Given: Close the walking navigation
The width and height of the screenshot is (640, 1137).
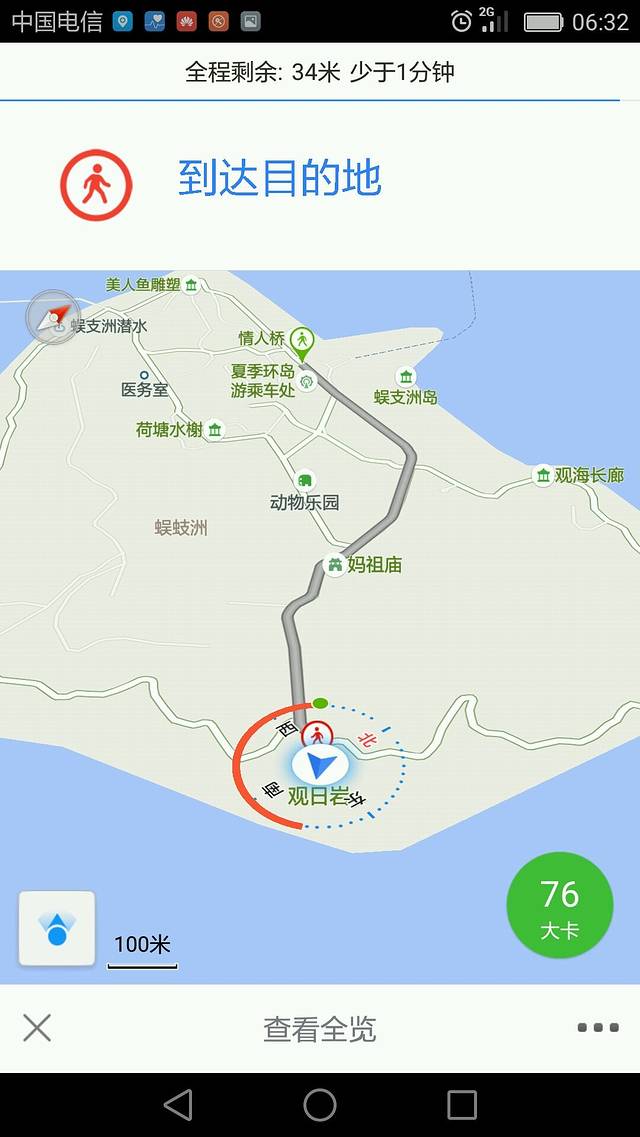Looking at the screenshot, I should pyautogui.click(x=37, y=1028).
